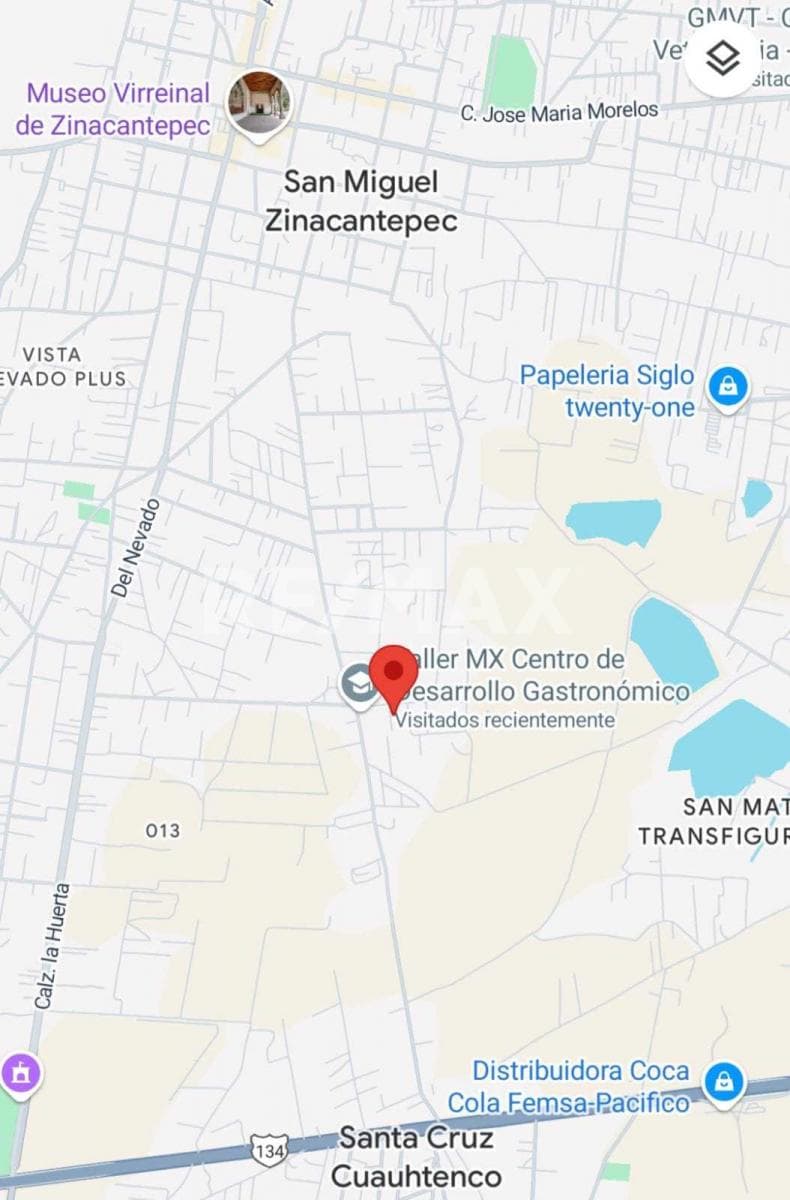Open the Museo Virreinal de Zinacantepec place marker

coord(259,103)
